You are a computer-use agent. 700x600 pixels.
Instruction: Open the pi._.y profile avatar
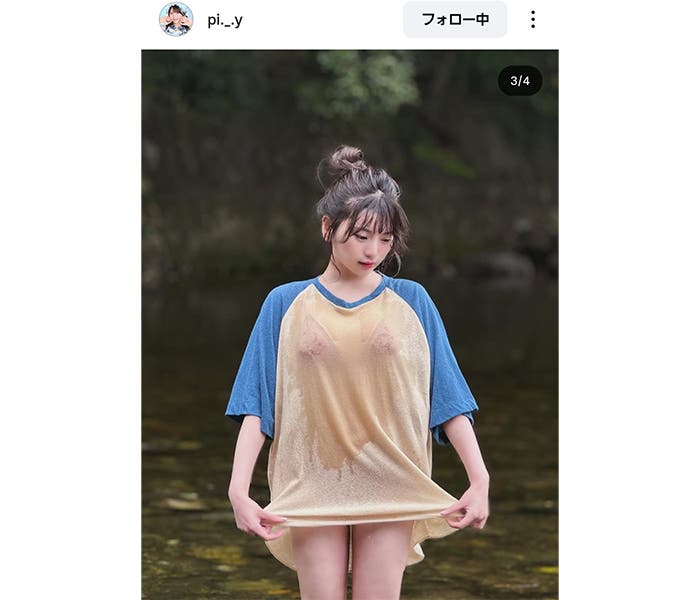176,19
